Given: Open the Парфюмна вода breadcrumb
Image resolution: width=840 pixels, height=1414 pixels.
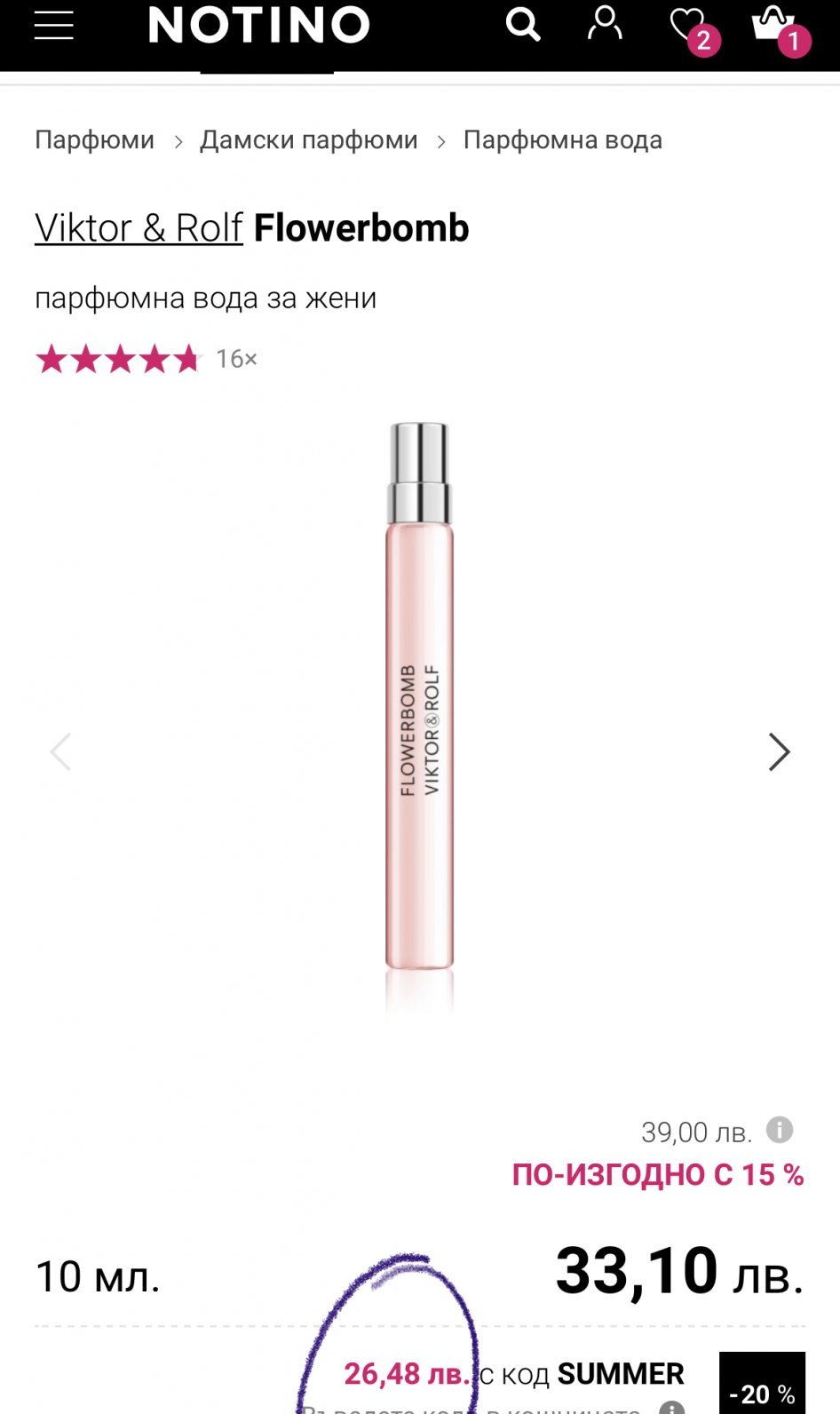Looking at the screenshot, I should (x=562, y=140).
